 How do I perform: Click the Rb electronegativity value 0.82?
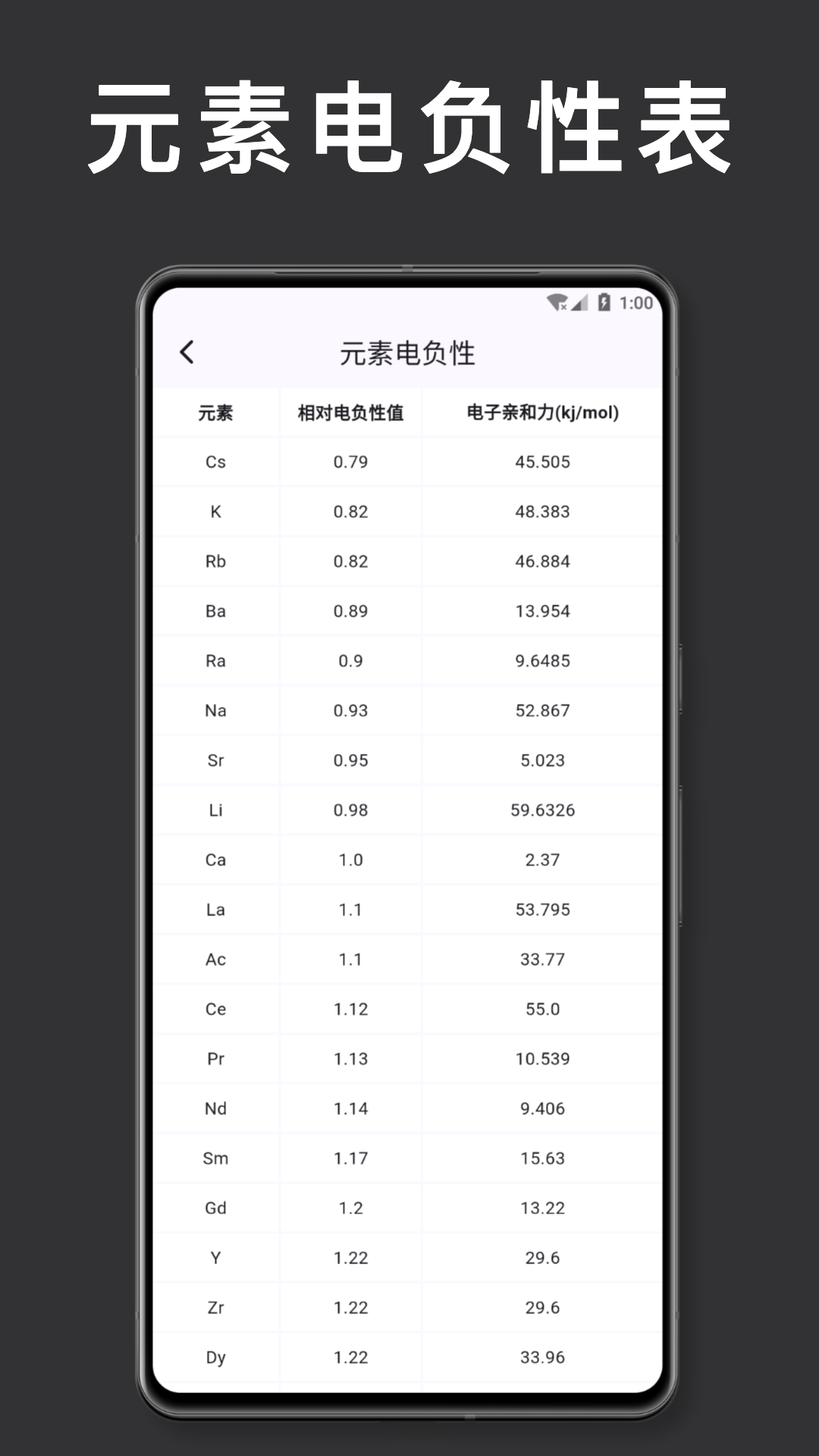(350, 561)
